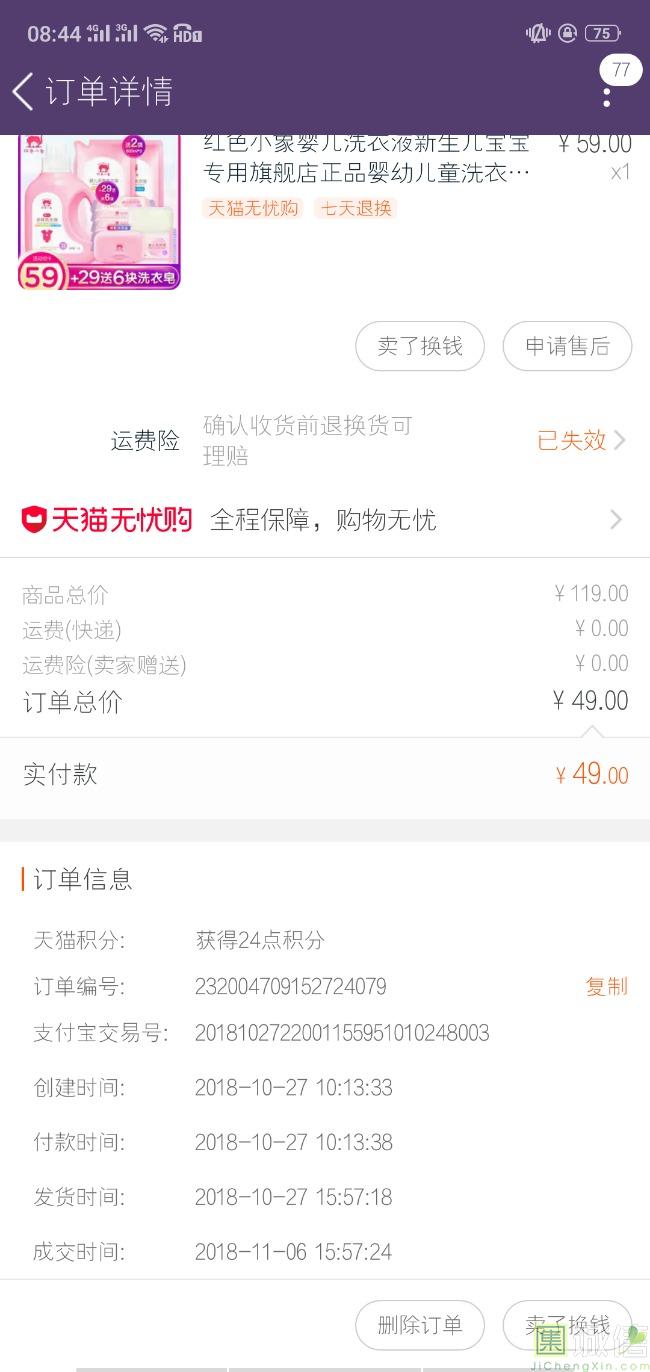
Task: Open the 运费险 已失效 row
Action: pos(580,440)
